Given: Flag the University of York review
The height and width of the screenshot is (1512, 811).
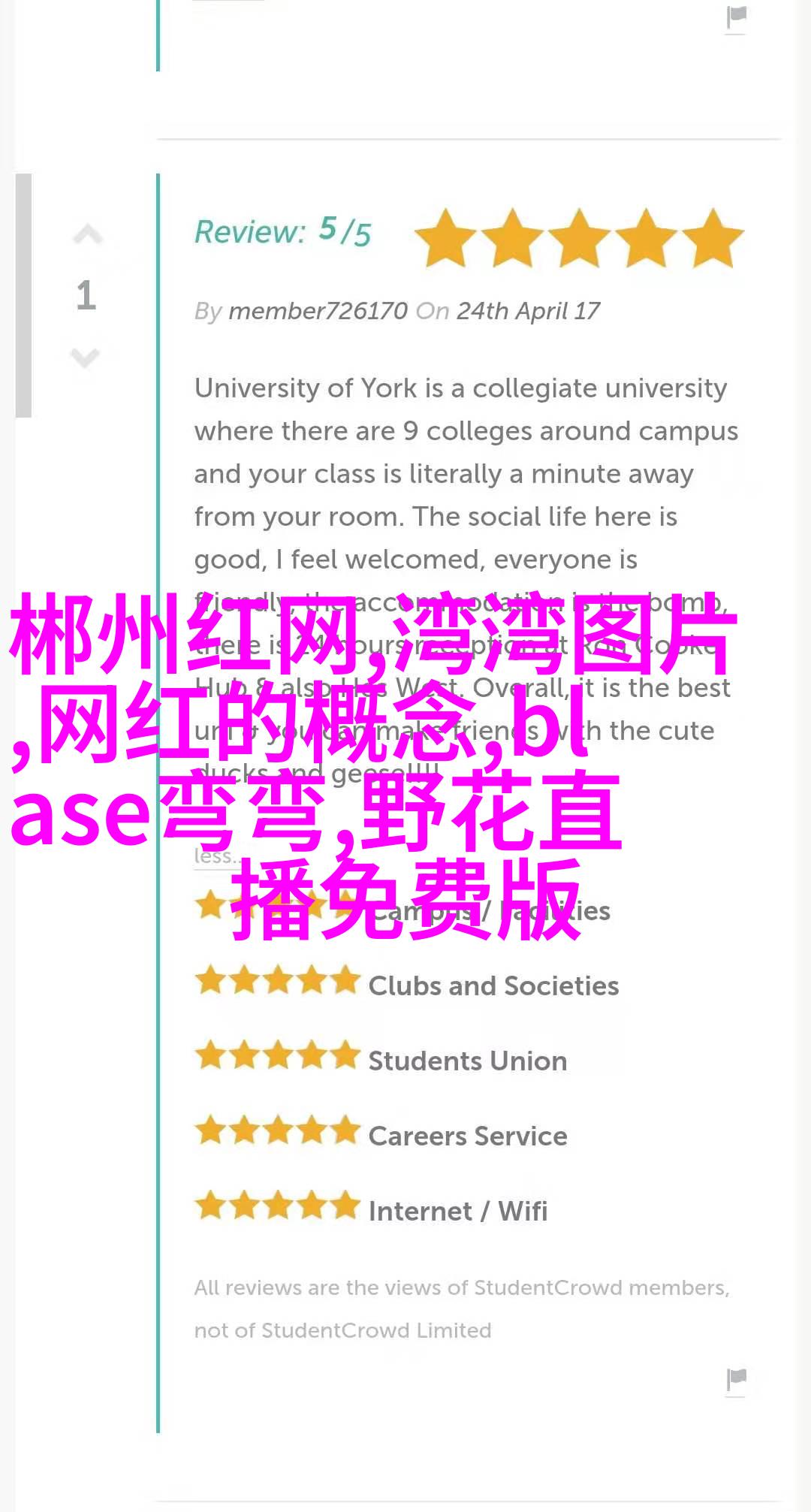Looking at the screenshot, I should coord(737,1379).
